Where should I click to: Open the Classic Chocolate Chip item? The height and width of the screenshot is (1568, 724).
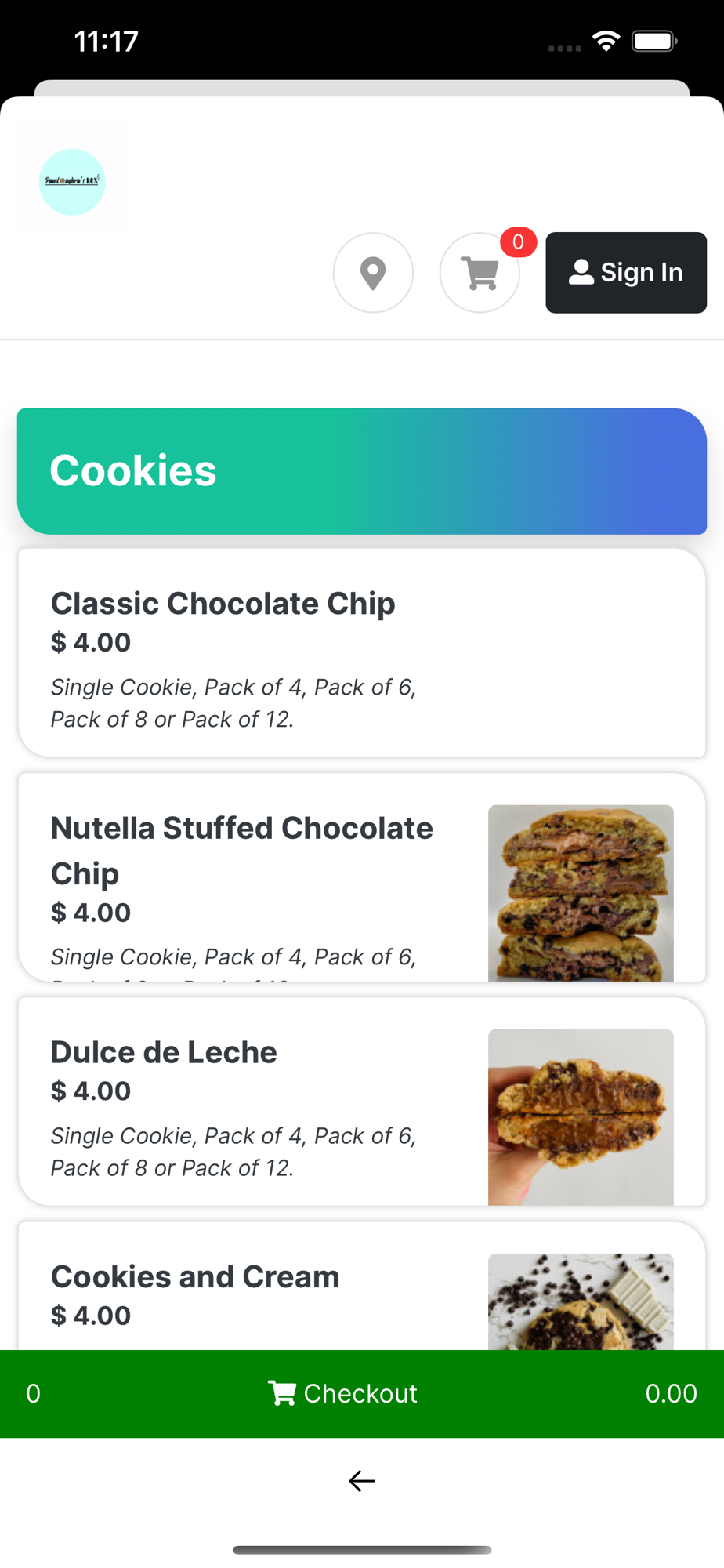[x=362, y=653]
